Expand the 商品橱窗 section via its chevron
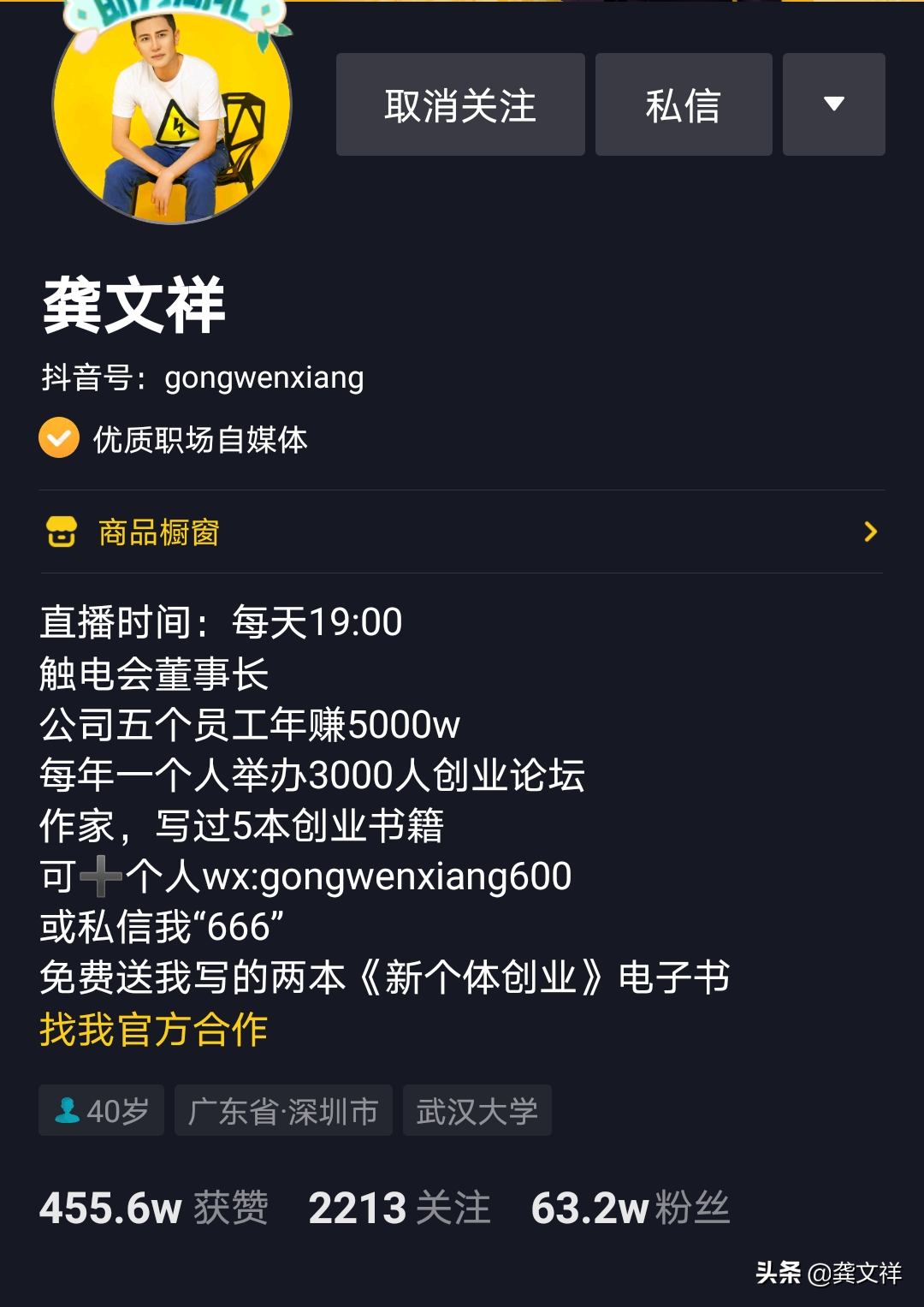Image resolution: width=924 pixels, height=1307 pixels. pos(871,532)
